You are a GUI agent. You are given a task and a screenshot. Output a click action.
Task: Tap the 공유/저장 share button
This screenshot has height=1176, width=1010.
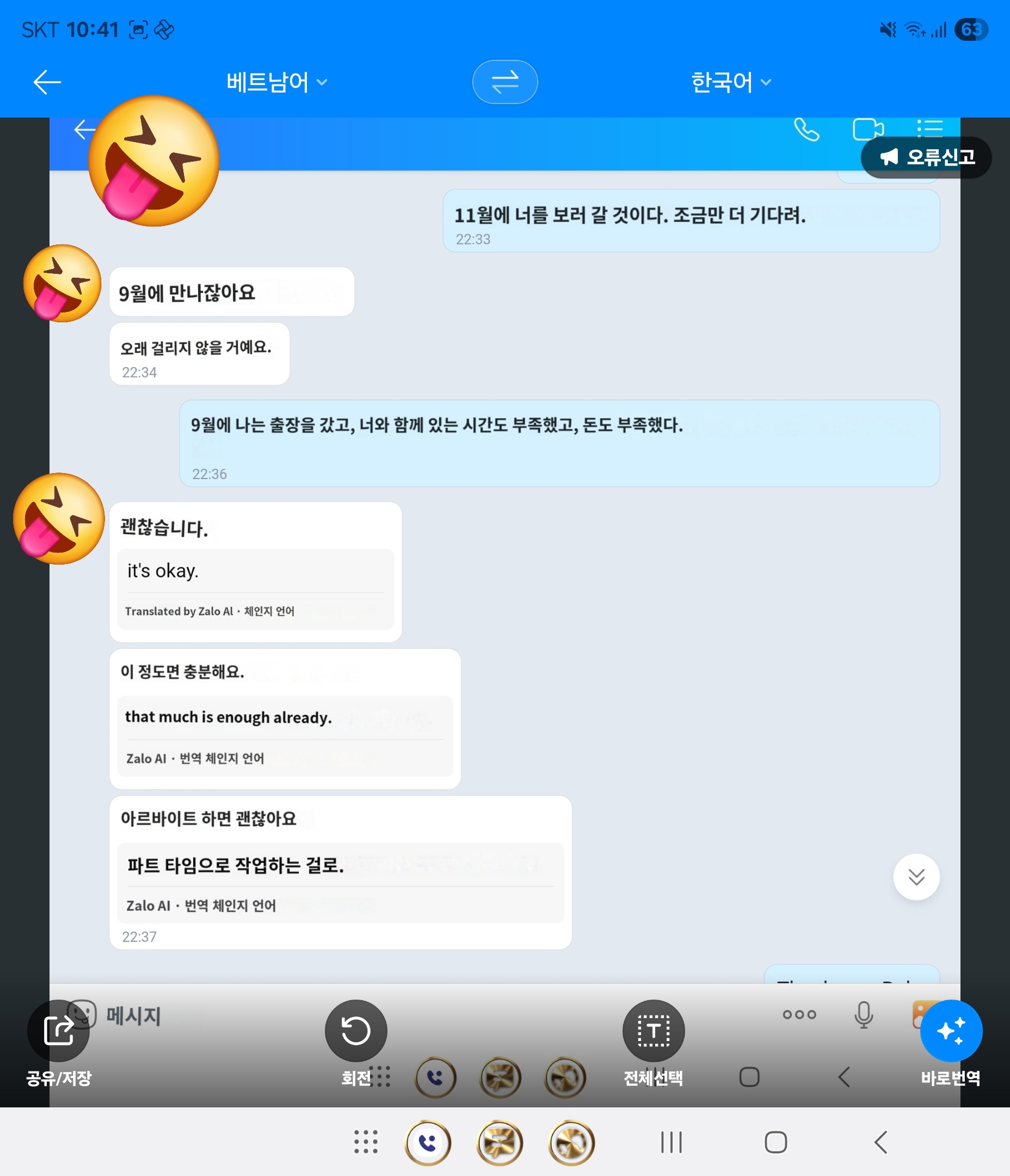[x=58, y=1030]
